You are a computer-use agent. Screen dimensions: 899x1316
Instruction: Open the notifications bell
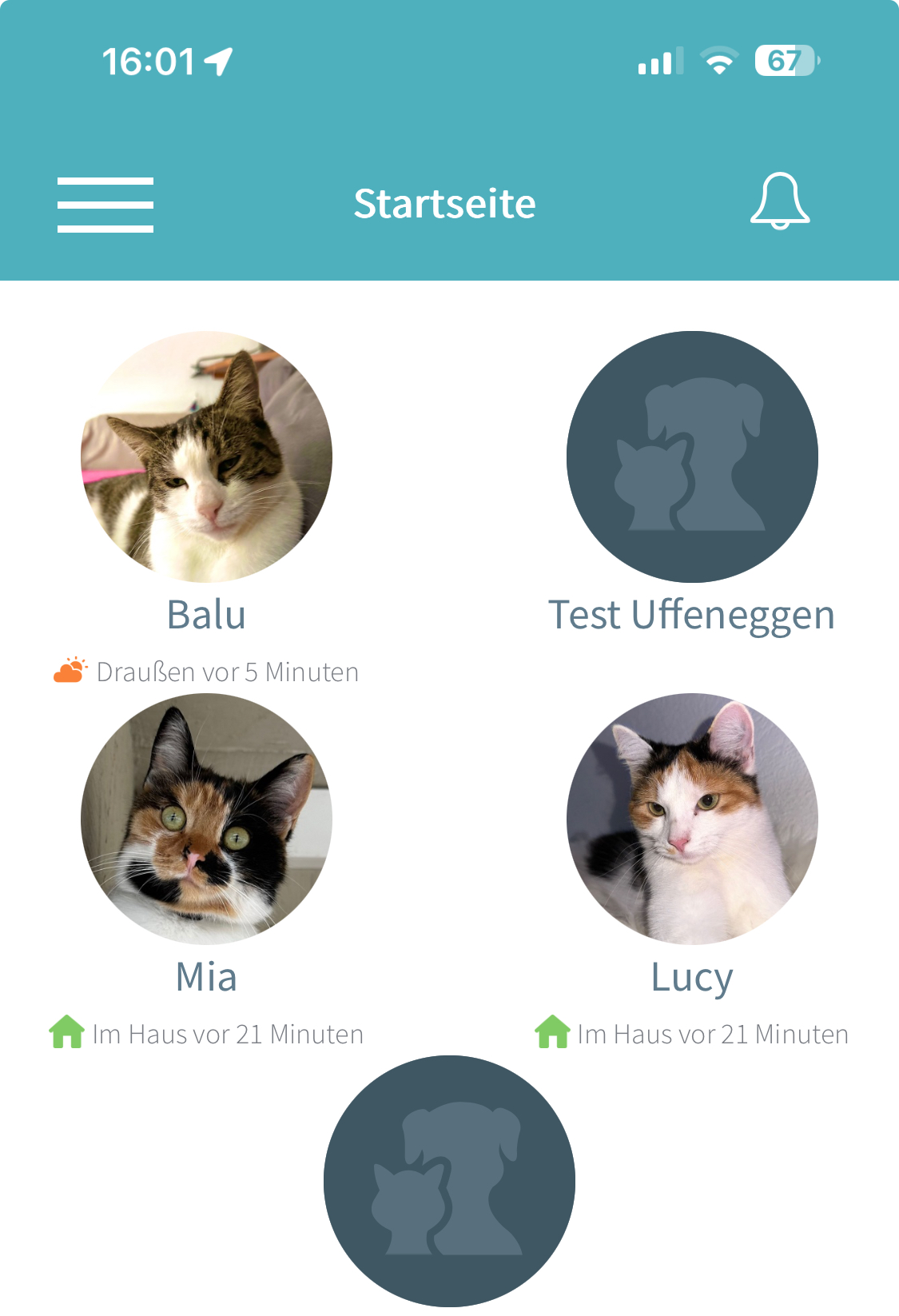point(779,201)
